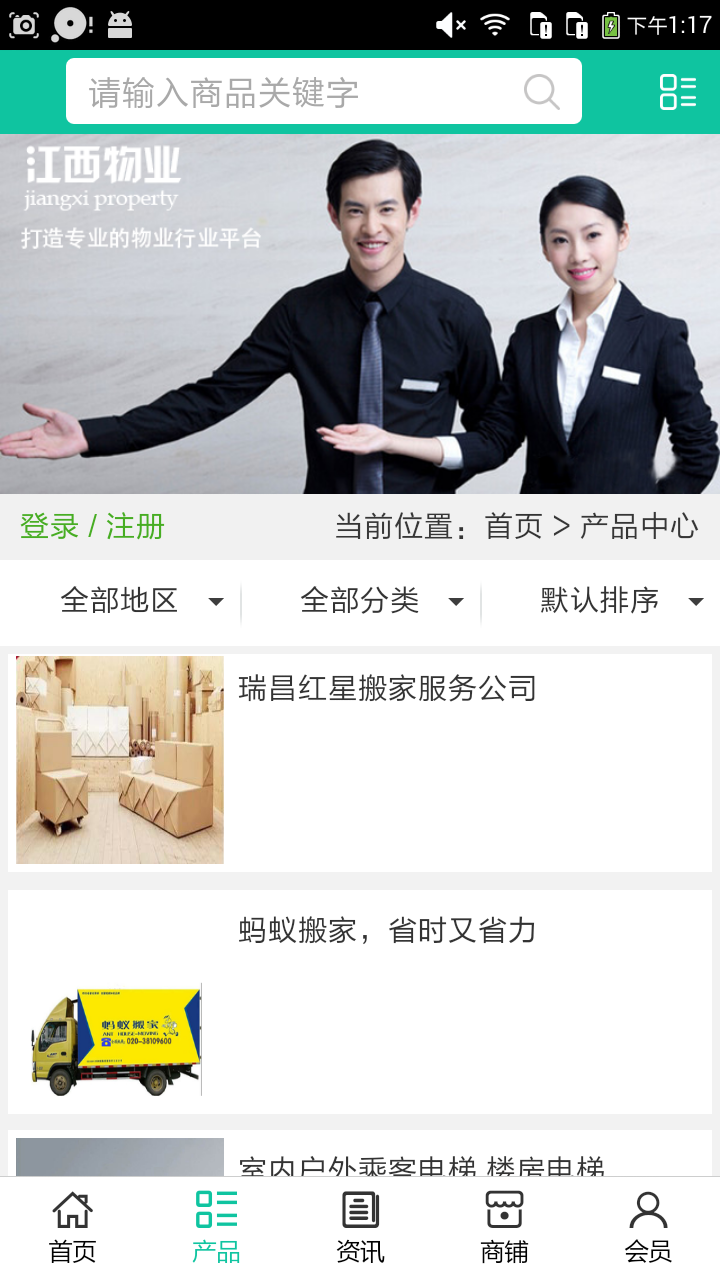Image resolution: width=720 pixels, height=1280 pixels.
Task: Open 瑞昌红星搬家服务公司 listing
Action: coord(387,689)
